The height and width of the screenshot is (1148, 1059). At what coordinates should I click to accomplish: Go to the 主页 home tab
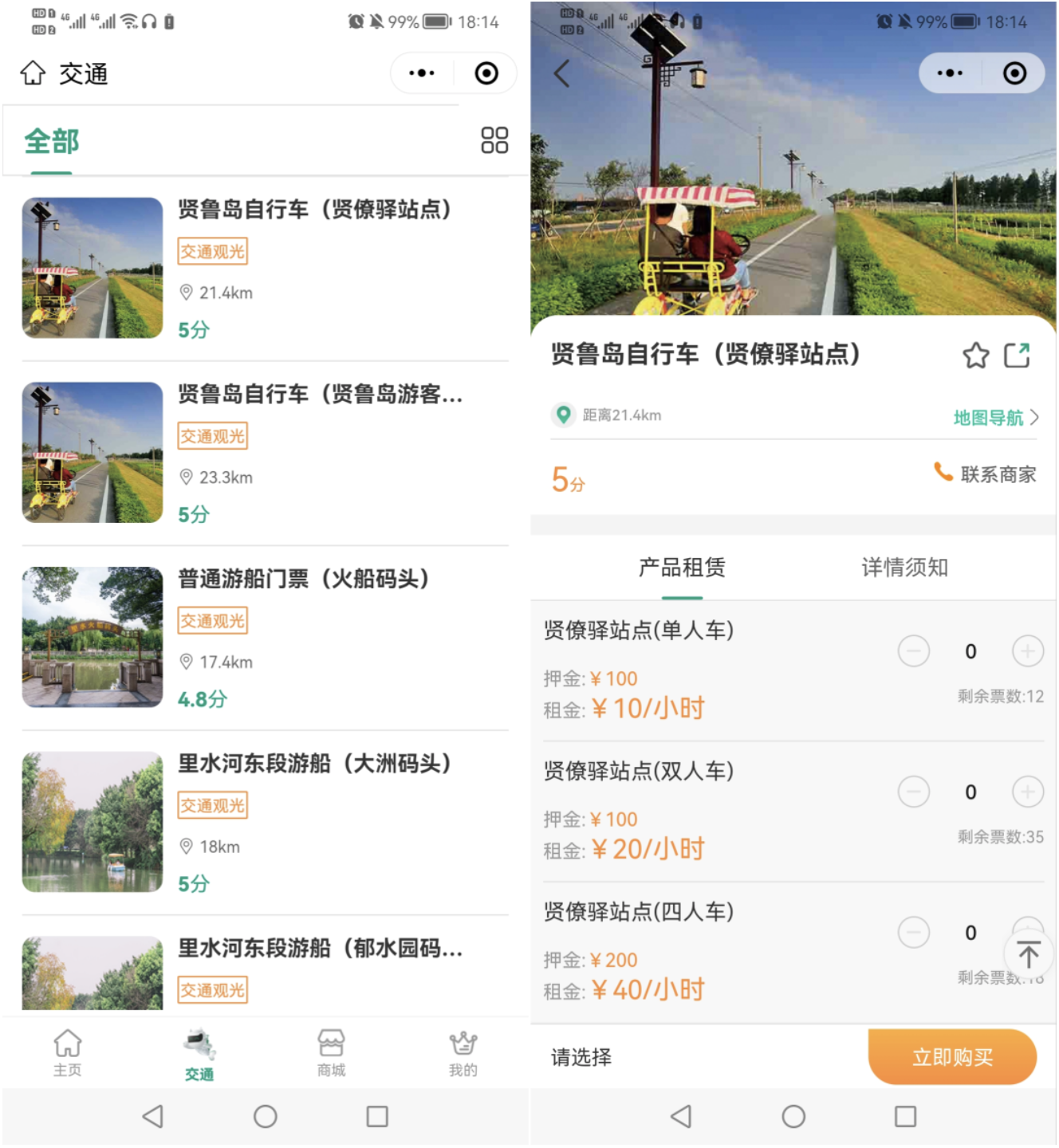click(x=68, y=1052)
